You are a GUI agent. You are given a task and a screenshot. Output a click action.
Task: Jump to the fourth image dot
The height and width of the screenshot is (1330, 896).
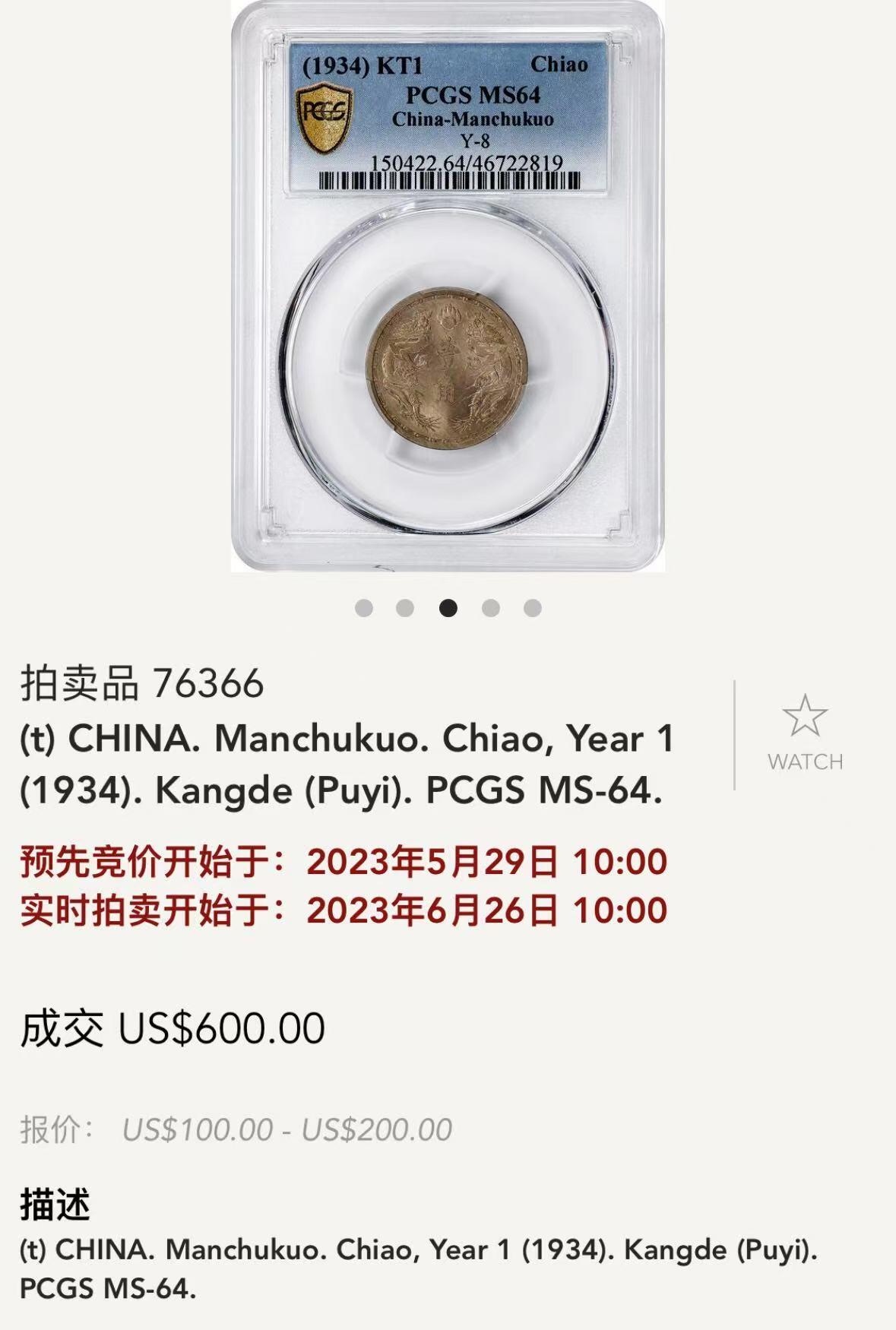(491, 608)
